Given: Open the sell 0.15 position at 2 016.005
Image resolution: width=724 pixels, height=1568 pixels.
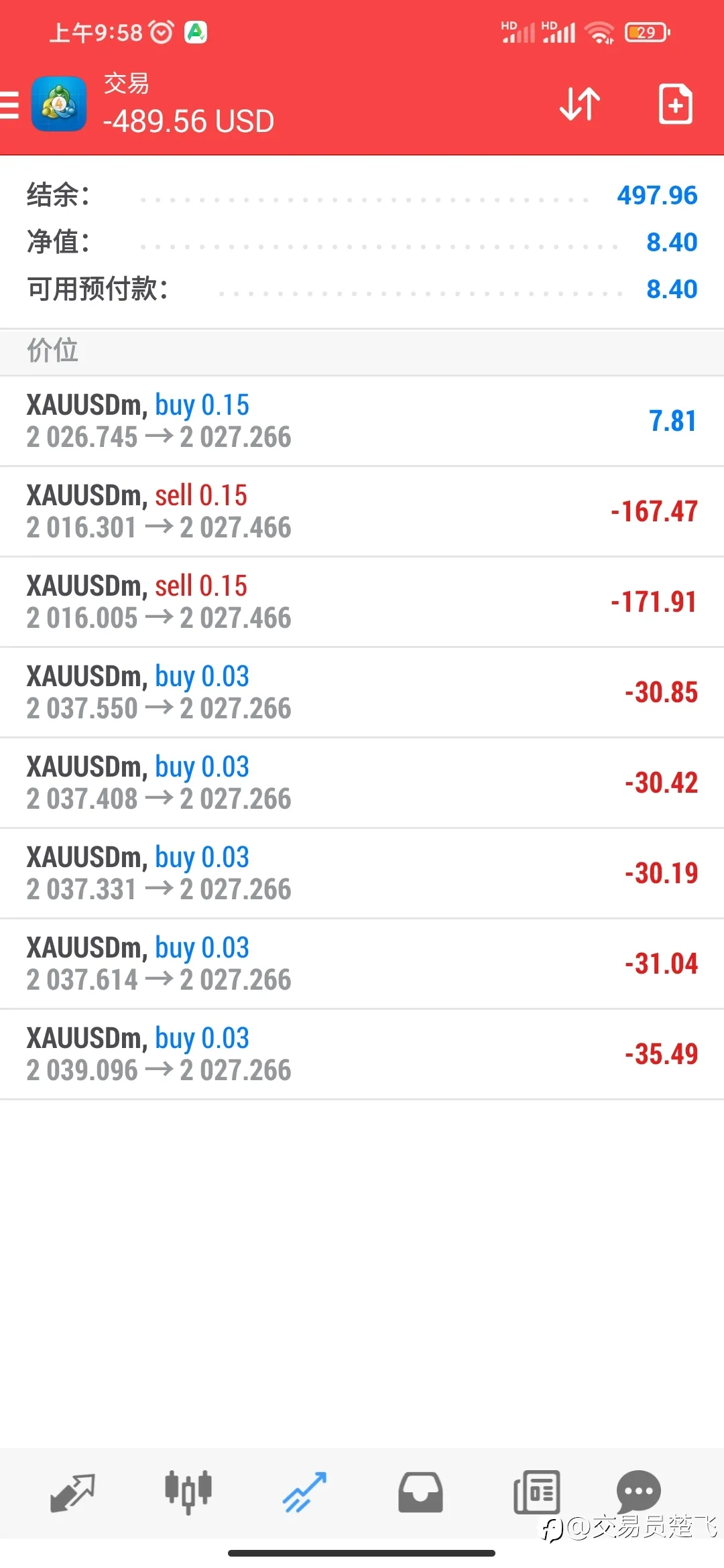Looking at the screenshot, I should click(x=362, y=602).
